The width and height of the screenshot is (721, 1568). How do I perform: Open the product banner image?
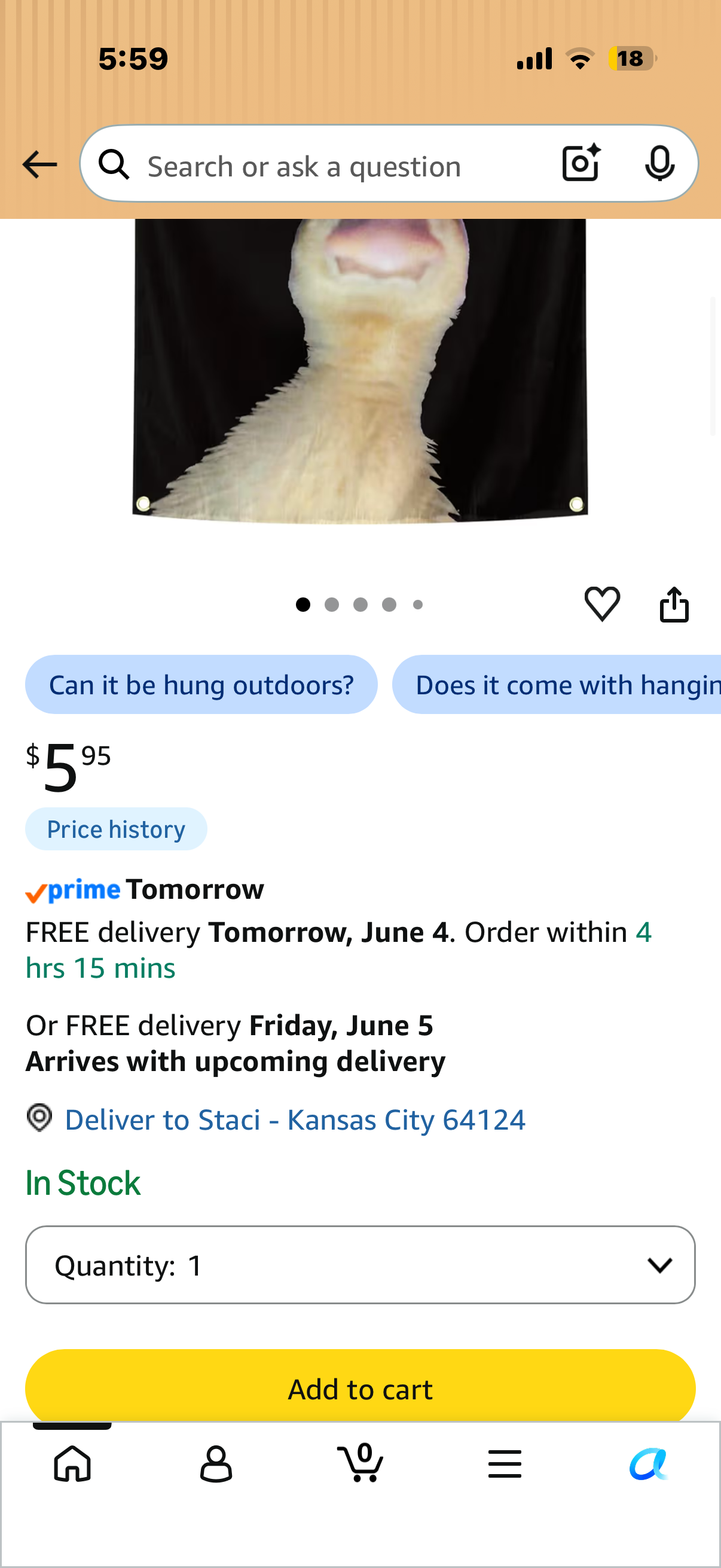[360, 371]
